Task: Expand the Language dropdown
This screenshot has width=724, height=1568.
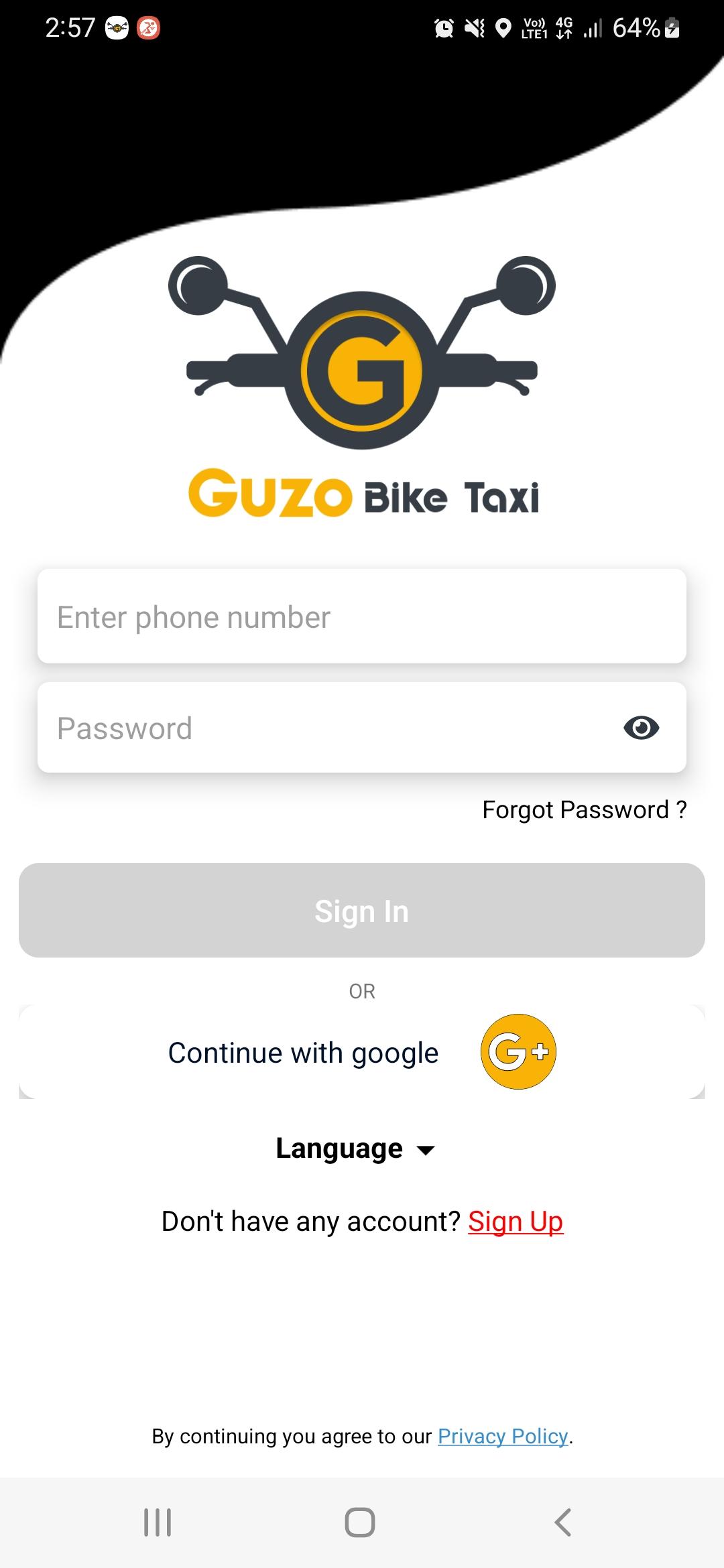Action: [x=355, y=1149]
